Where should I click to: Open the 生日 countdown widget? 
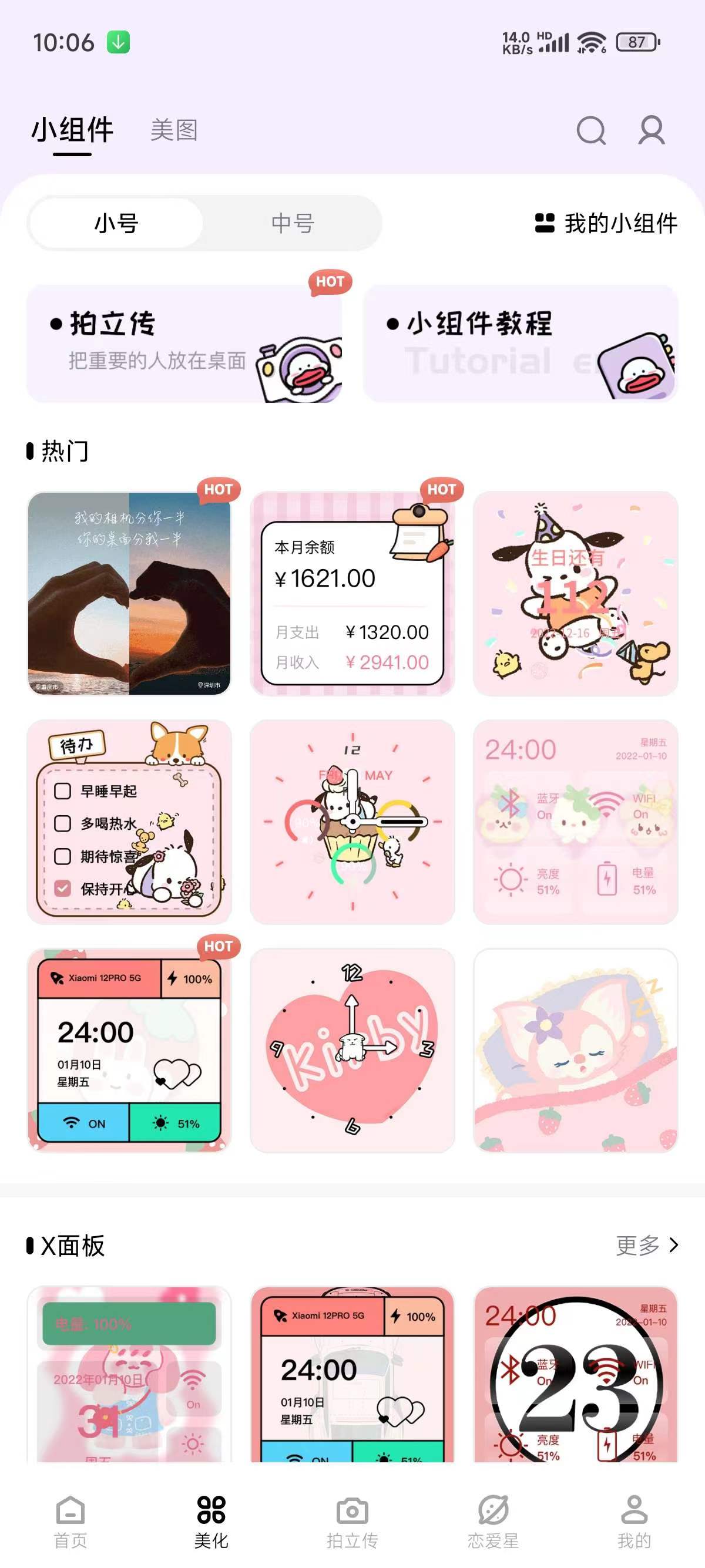pos(575,594)
